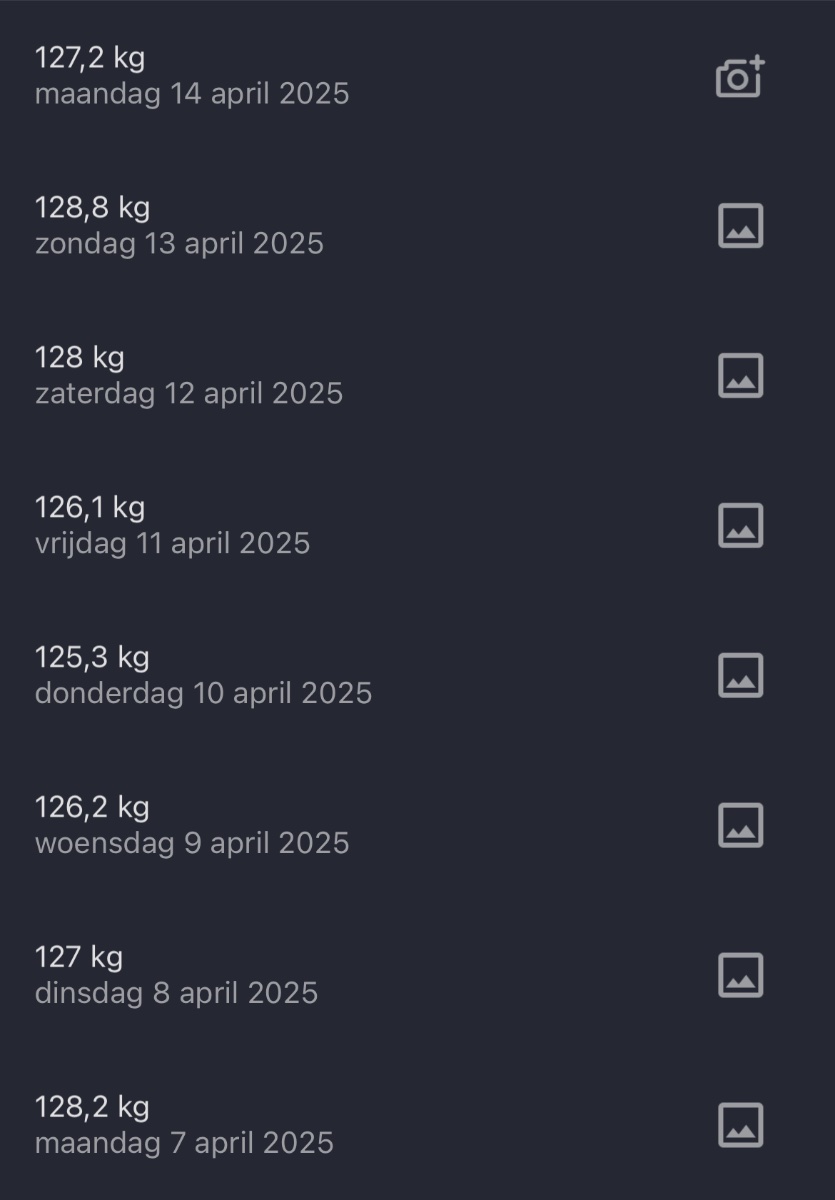Show the picture attached to vrijdag 11 april
This screenshot has width=835, height=1200.
click(x=740, y=526)
